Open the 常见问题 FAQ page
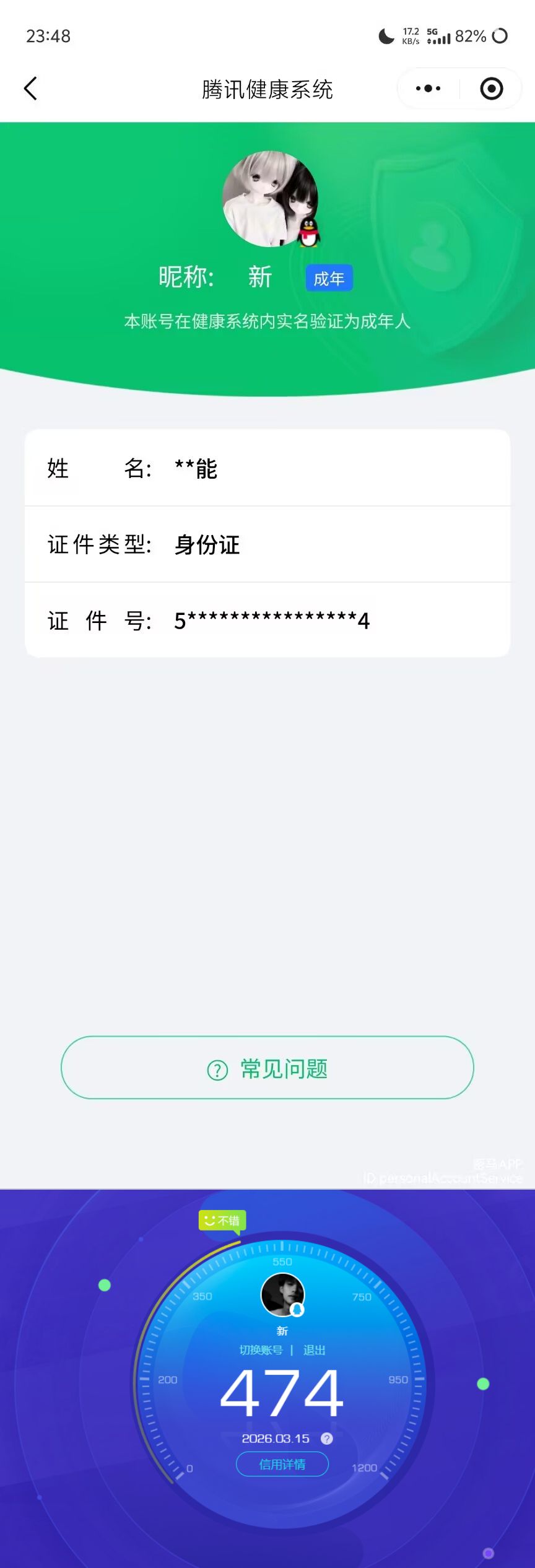The image size is (535, 1568). tap(266, 1068)
